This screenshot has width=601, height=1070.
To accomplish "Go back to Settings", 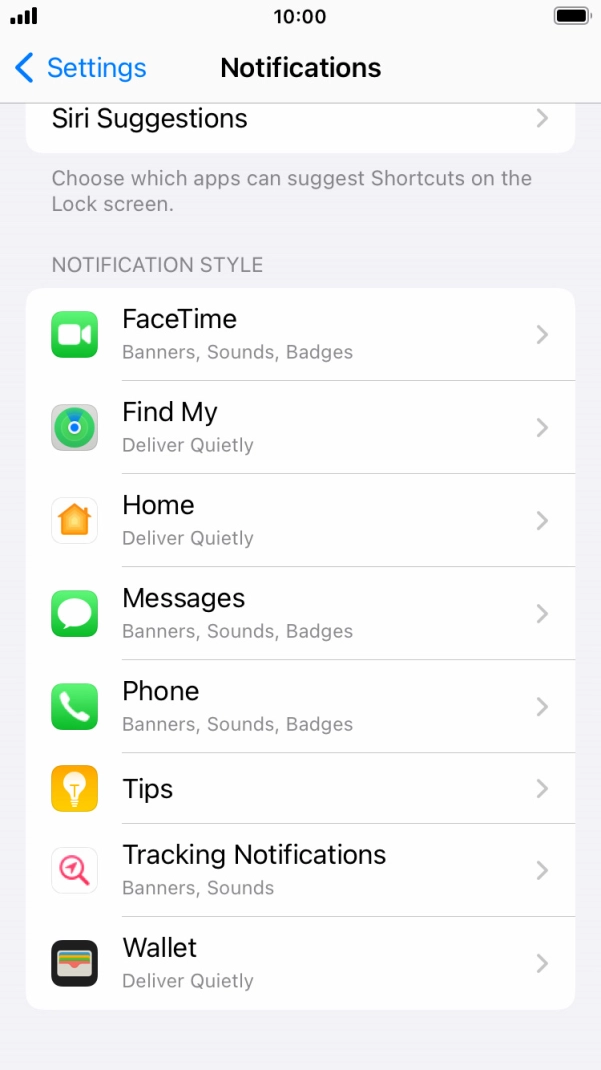I will (80, 68).
